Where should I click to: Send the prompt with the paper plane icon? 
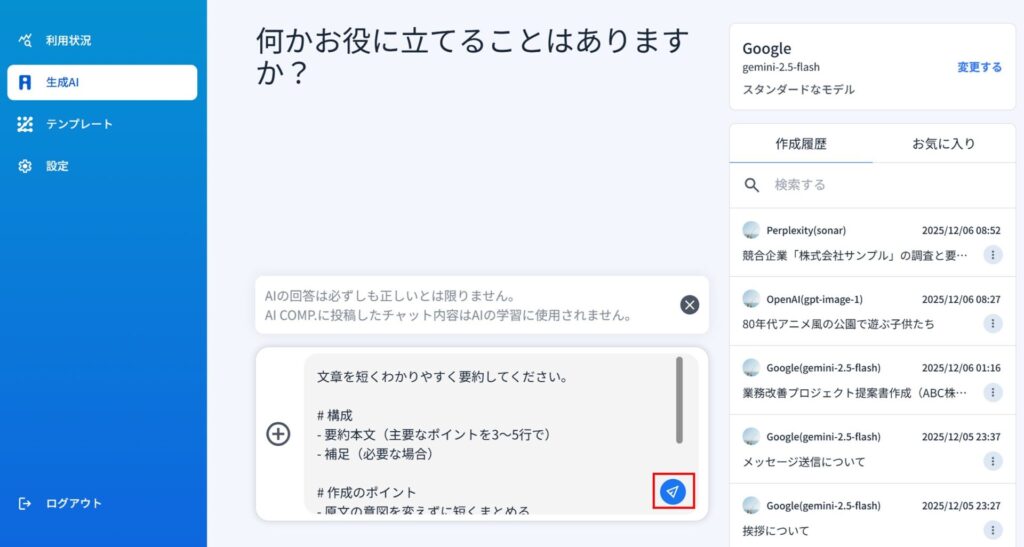pos(673,491)
